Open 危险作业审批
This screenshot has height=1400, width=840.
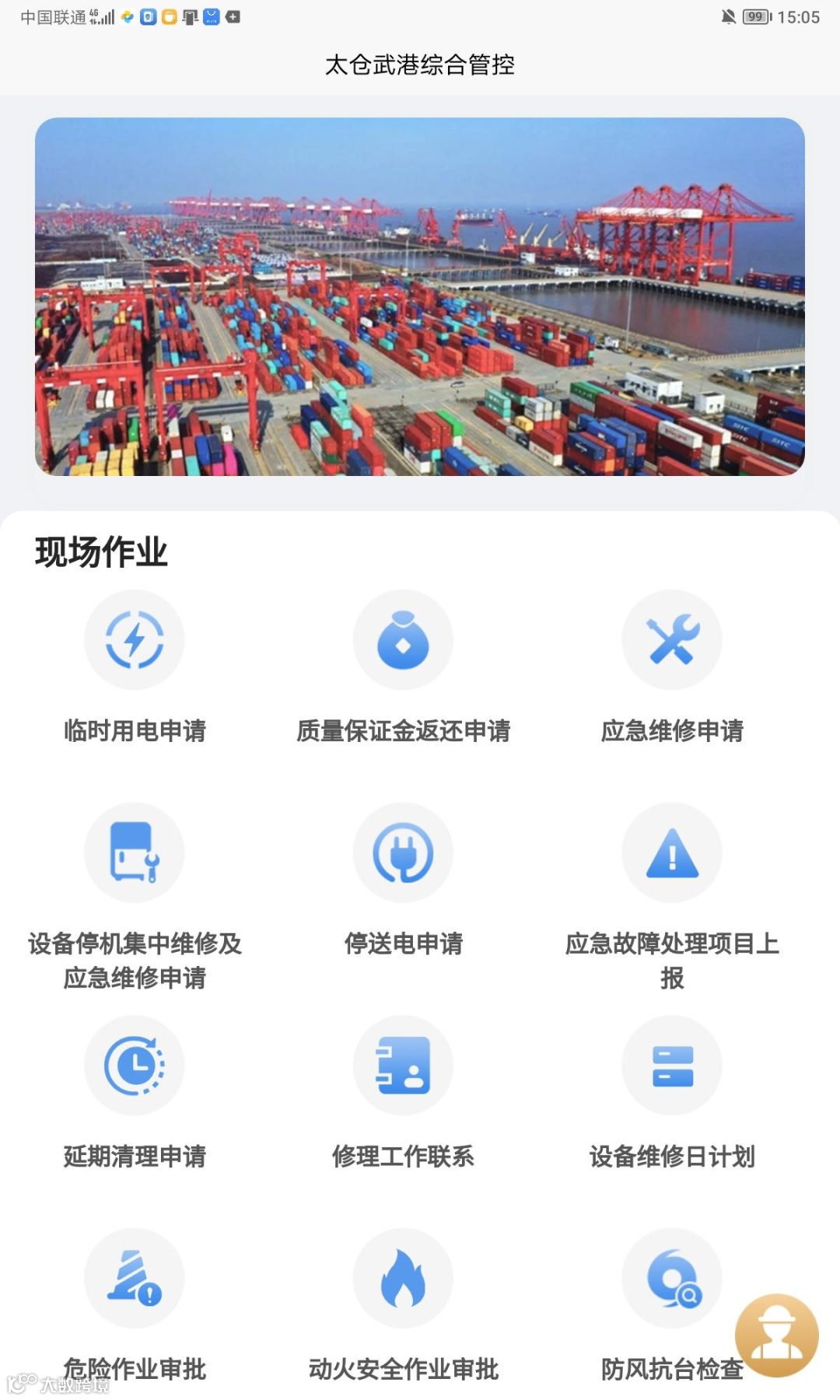tap(135, 1279)
